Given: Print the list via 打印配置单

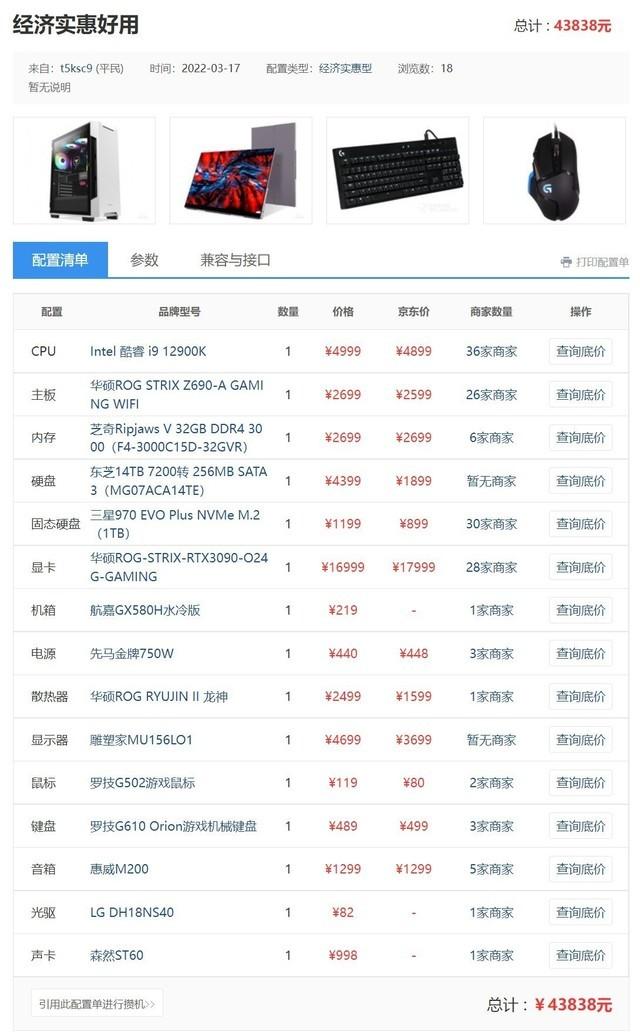Looking at the screenshot, I should (595, 262).
